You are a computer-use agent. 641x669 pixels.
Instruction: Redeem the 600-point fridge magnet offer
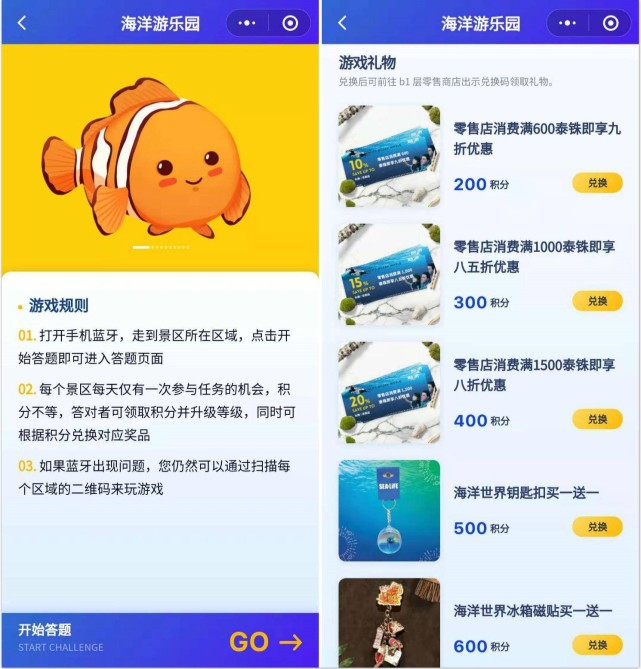point(597,645)
